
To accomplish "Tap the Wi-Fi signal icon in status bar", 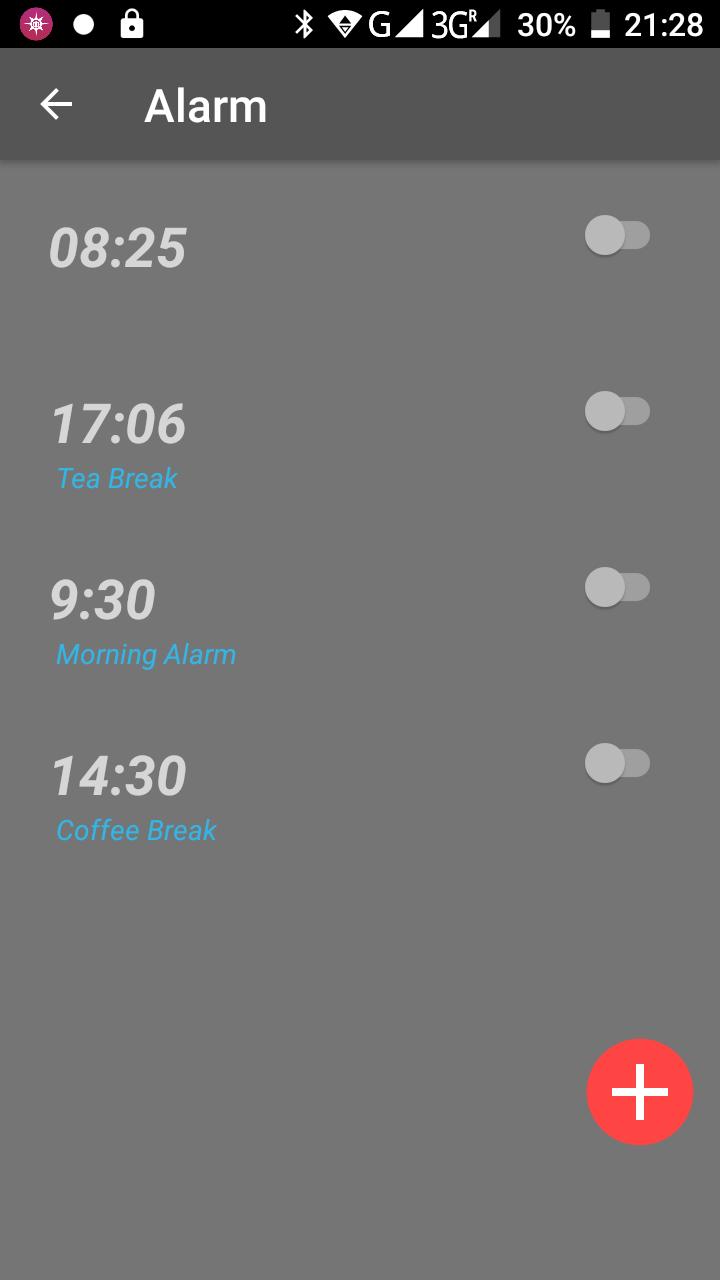I will click(340, 24).
